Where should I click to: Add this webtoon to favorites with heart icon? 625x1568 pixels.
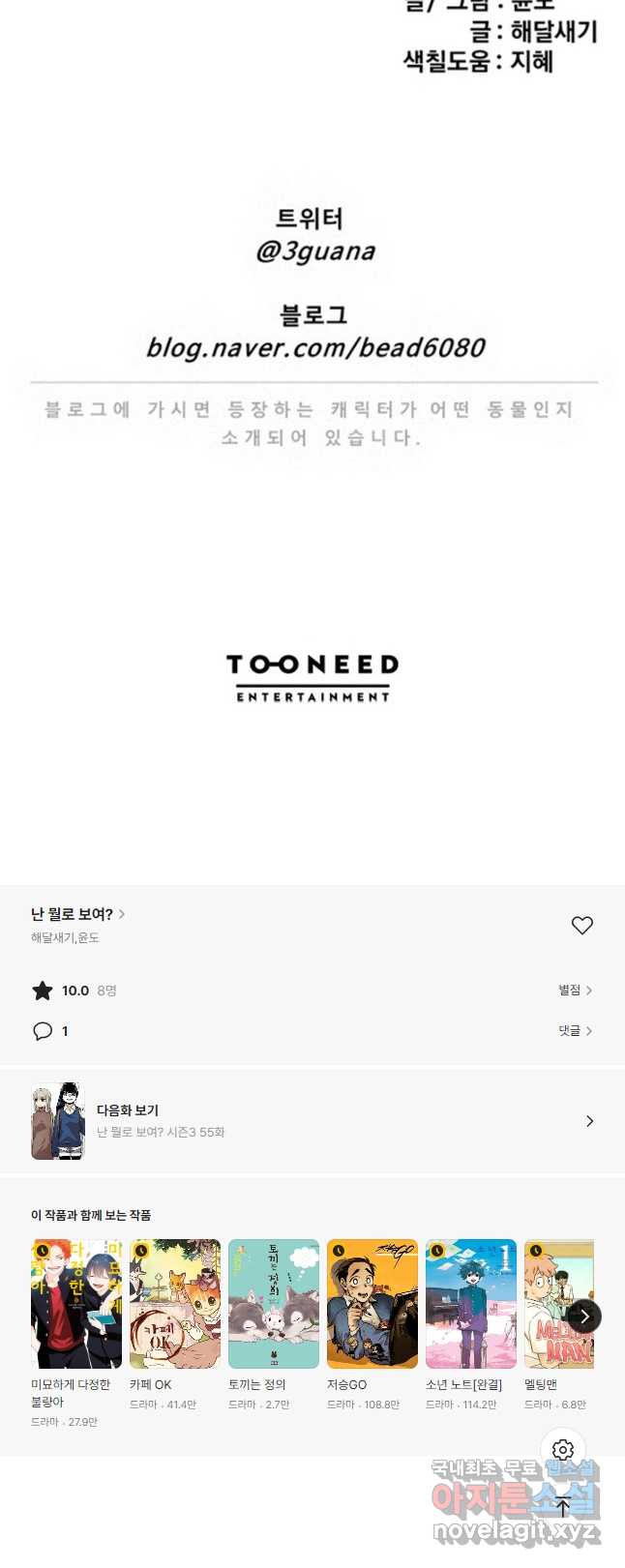click(582, 926)
